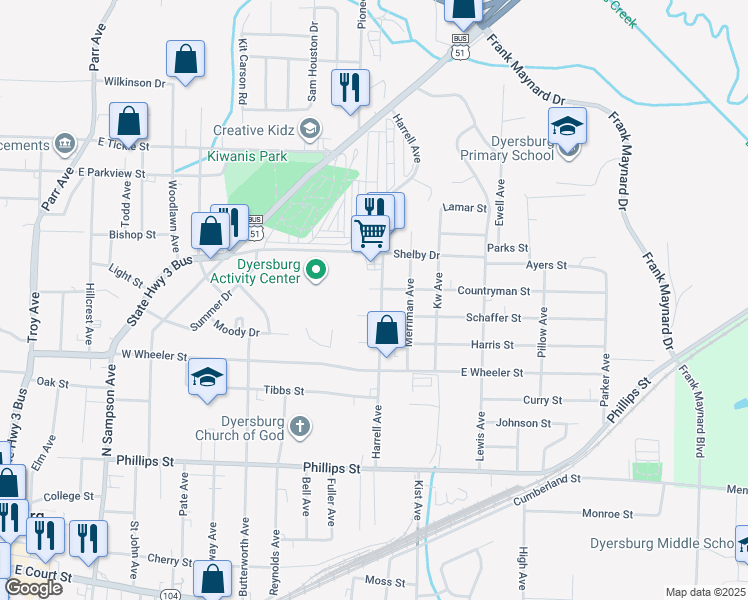Viewport: 748px width, 600px height.
Task: Tap the shopping cart marker near Shelby Dr
Action: (x=370, y=234)
